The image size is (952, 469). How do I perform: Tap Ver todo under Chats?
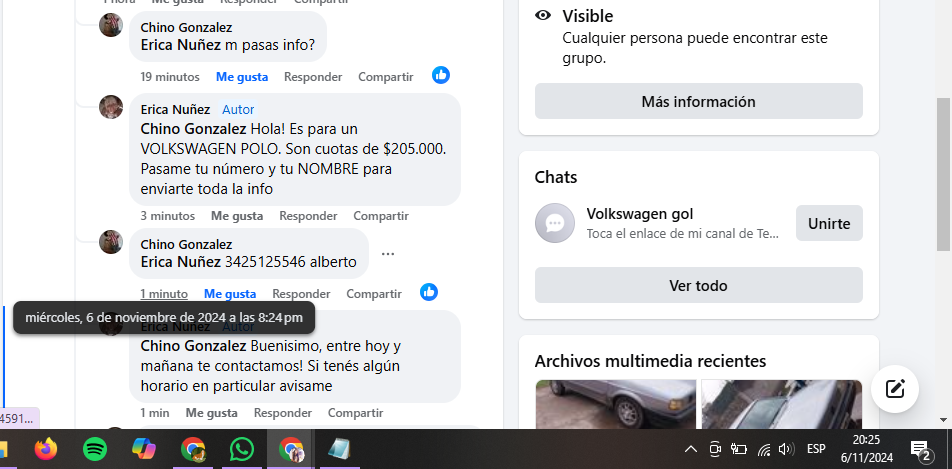coord(698,285)
